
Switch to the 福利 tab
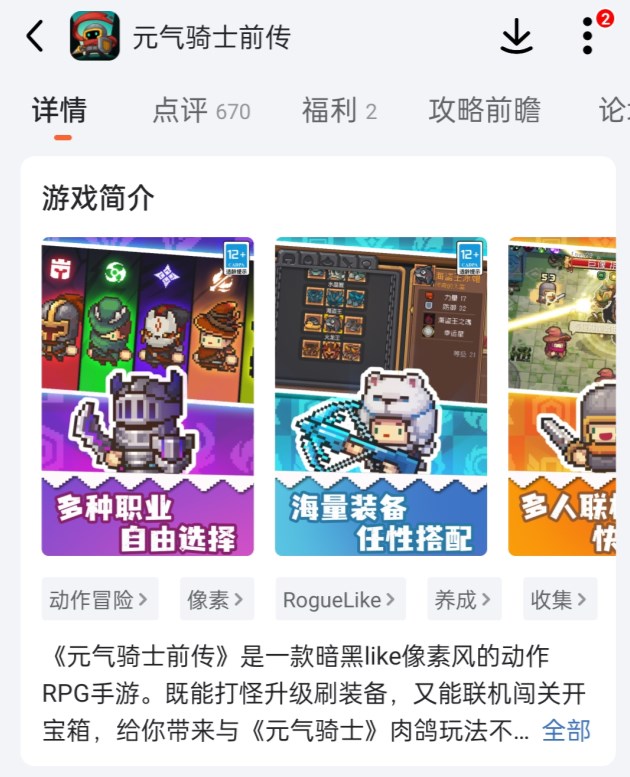click(339, 111)
